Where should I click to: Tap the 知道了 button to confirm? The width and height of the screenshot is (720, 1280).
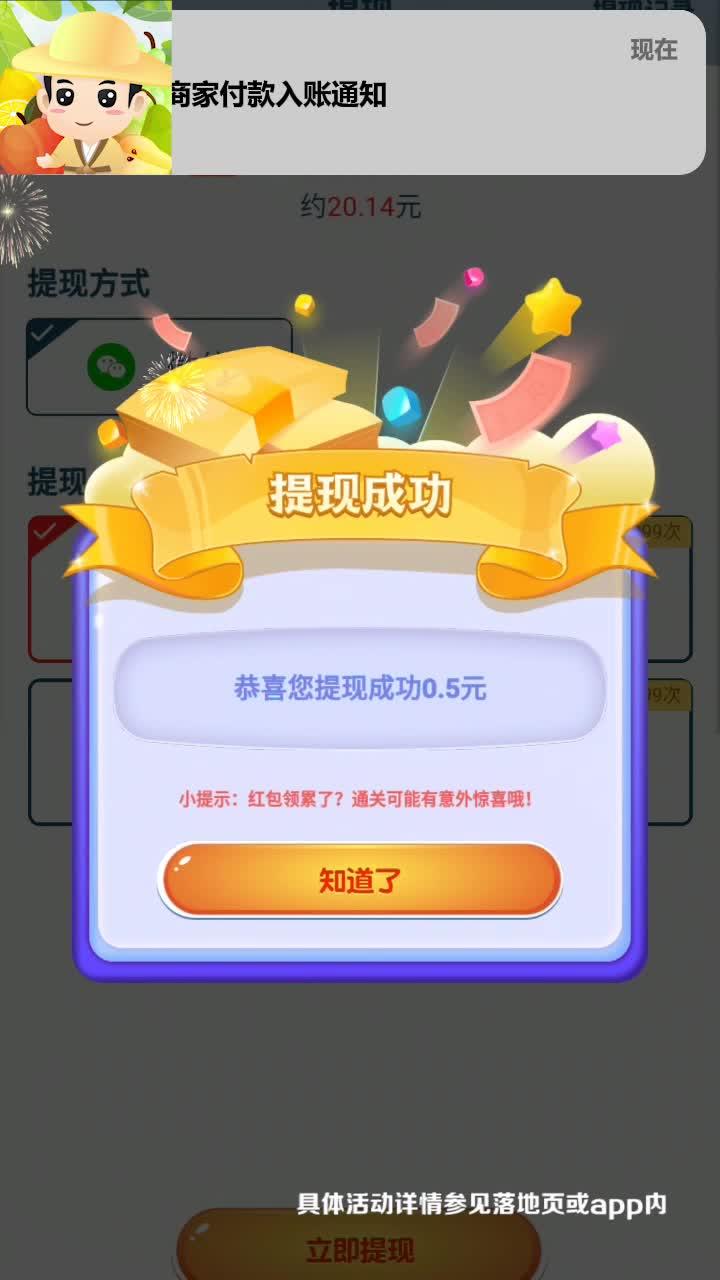360,880
